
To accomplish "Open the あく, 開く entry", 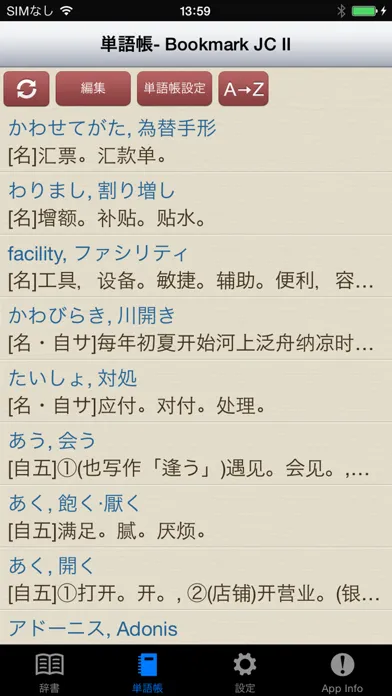I will (x=196, y=578).
